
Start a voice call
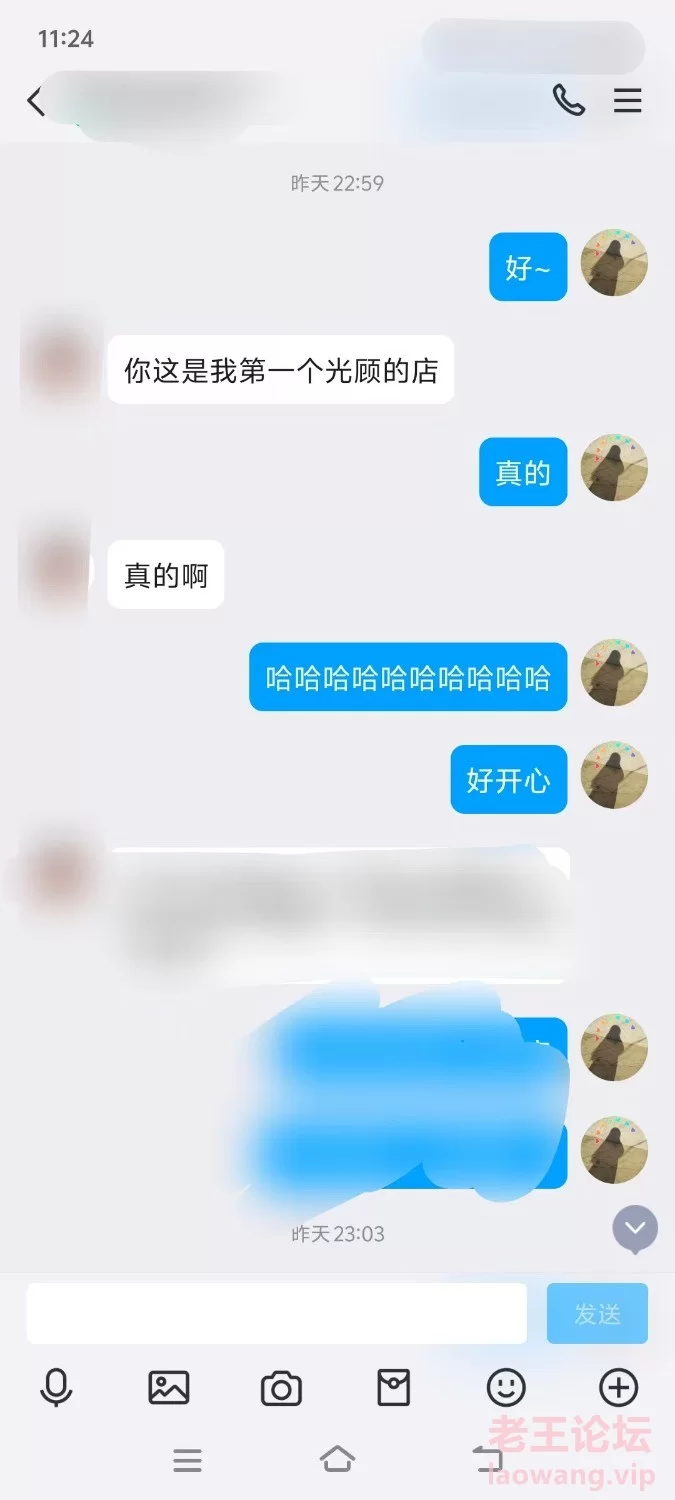click(x=568, y=100)
